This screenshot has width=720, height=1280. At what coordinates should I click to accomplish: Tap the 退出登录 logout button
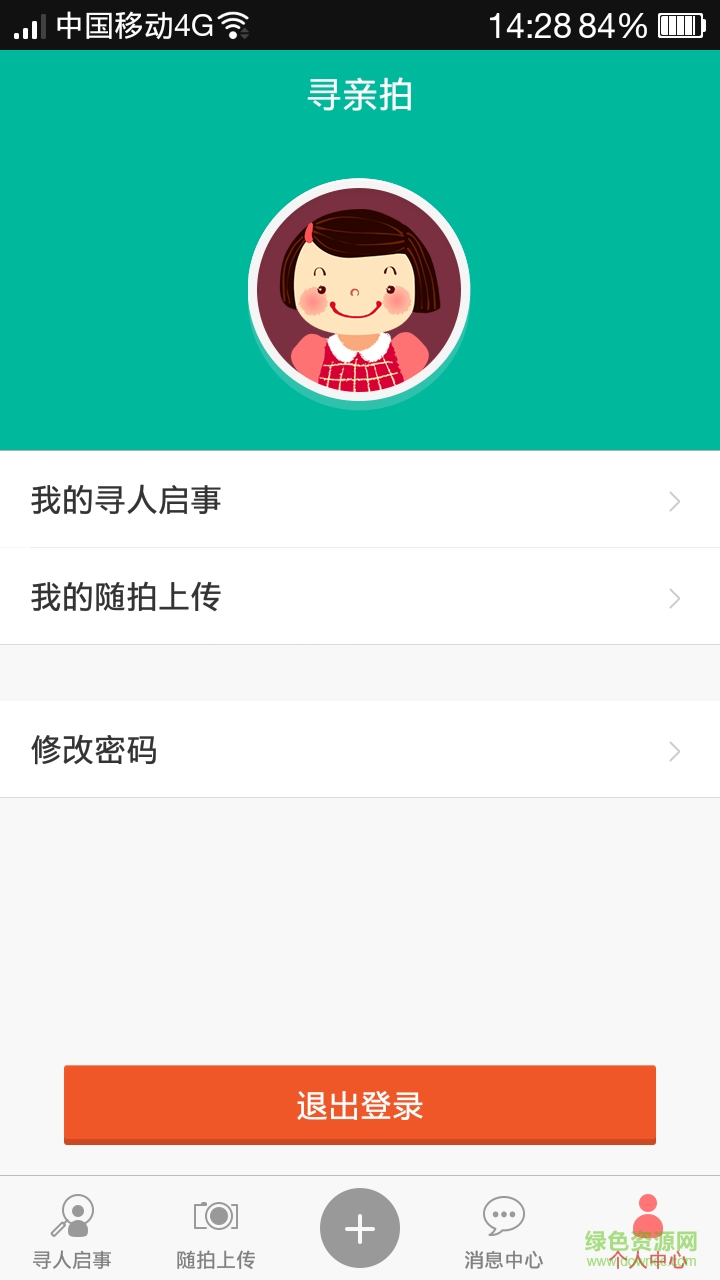[360, 1105]
